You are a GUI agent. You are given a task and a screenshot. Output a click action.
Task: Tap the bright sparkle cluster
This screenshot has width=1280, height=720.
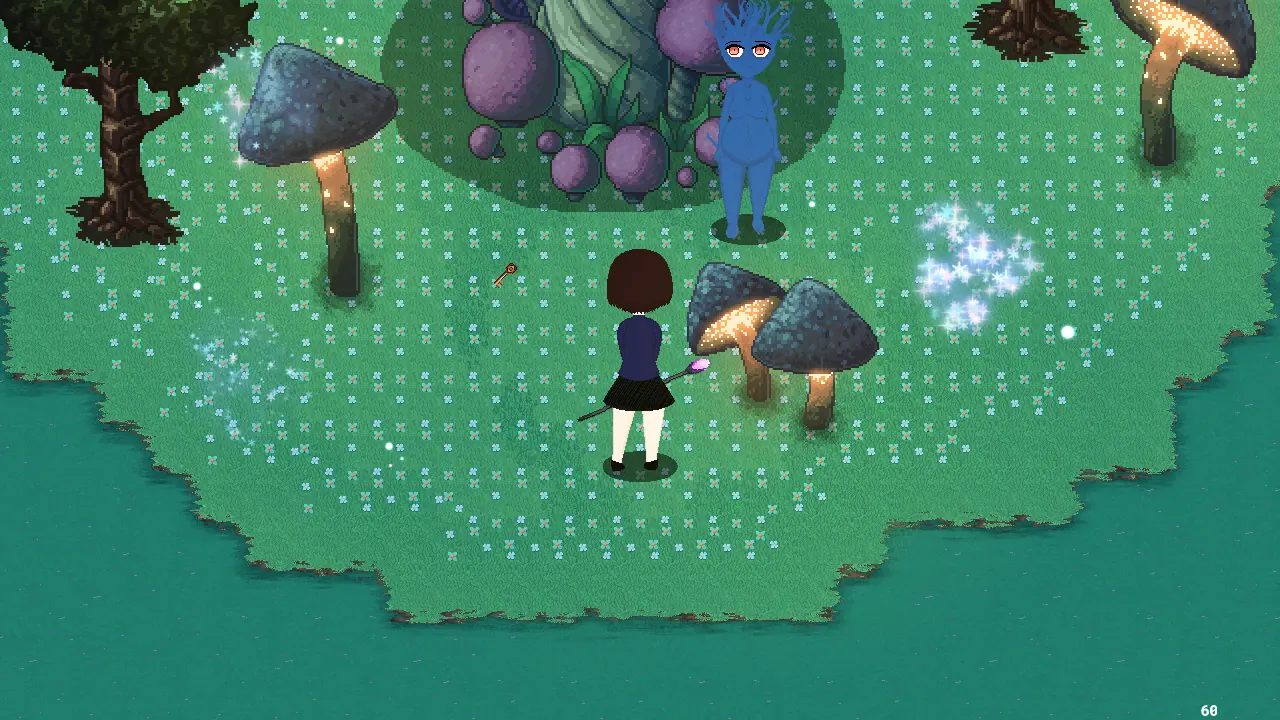coord(972,266)
